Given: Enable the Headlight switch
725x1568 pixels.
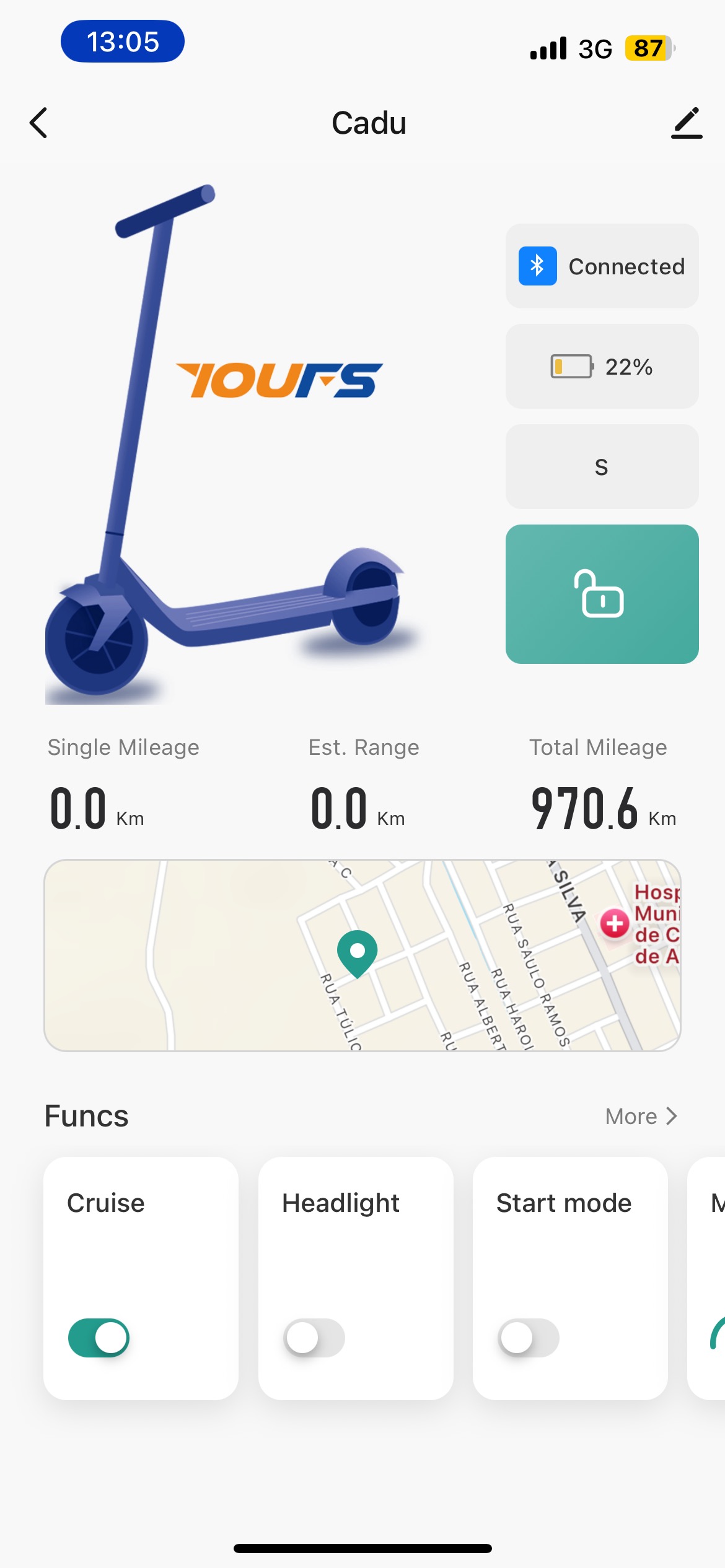Looking at the screenshot, I should pyautogui.click(x=314, y=1338).
